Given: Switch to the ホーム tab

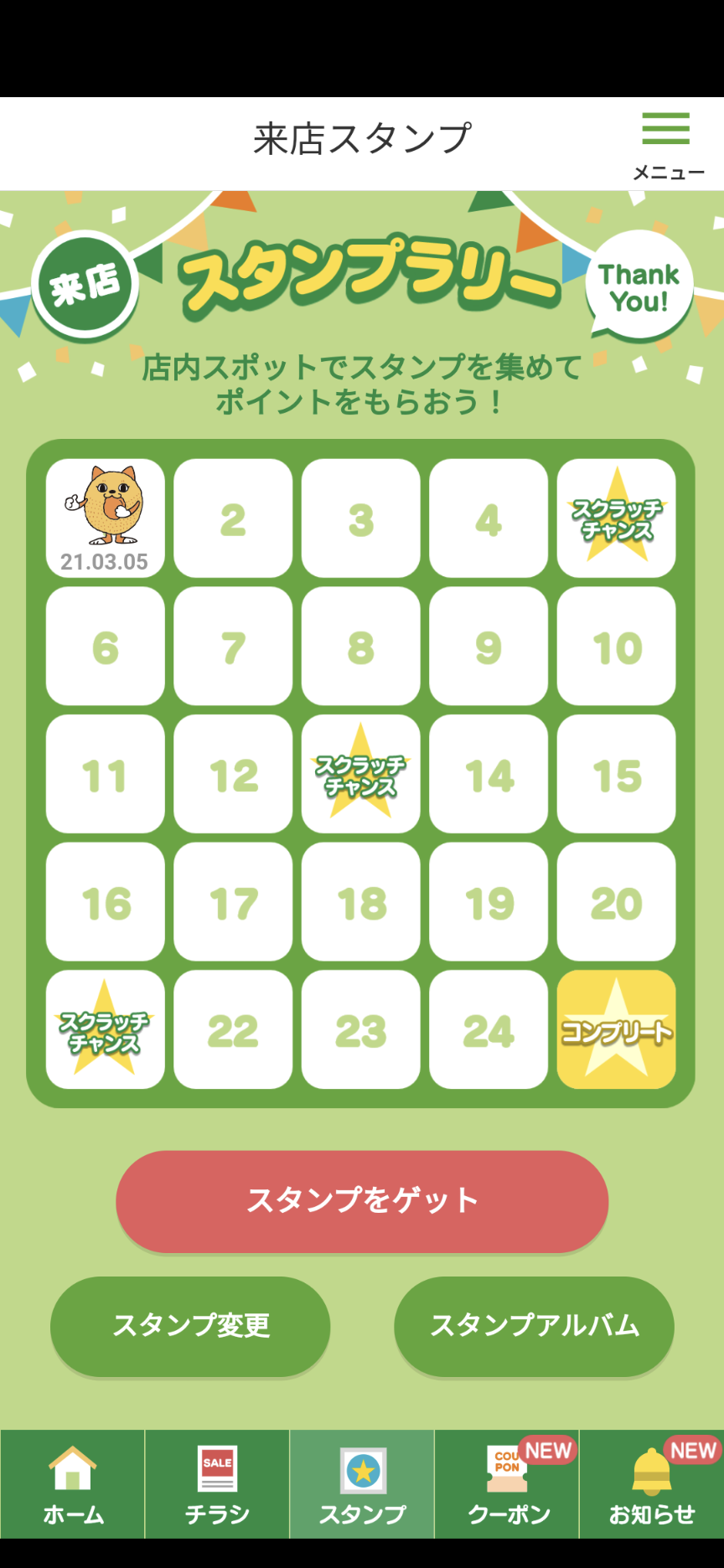Looking at the screenshot, I should coord(73,1484).
